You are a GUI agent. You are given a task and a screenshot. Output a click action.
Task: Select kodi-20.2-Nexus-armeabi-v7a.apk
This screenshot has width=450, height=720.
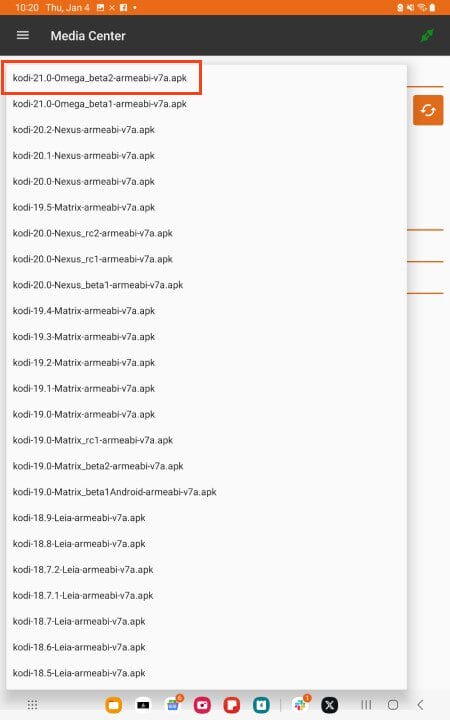click(x=206, y=129)
